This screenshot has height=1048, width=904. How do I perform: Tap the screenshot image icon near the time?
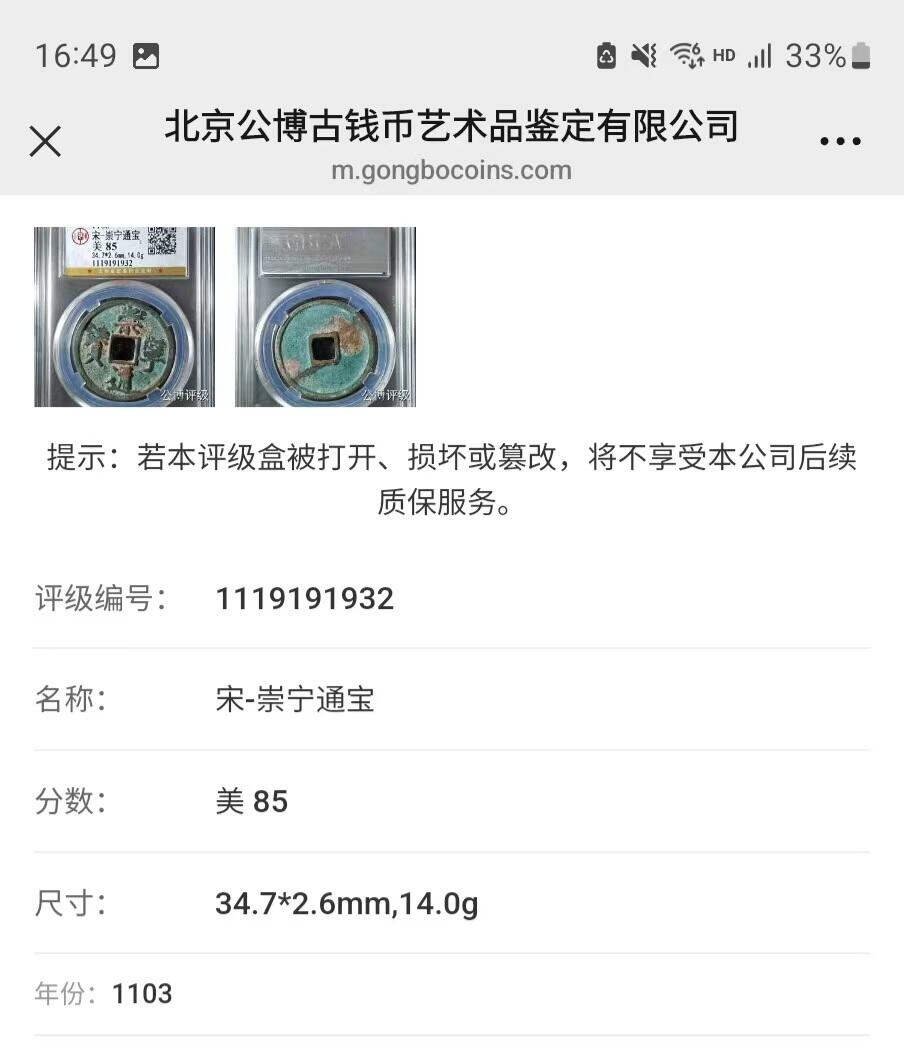[x=147, y=55]
